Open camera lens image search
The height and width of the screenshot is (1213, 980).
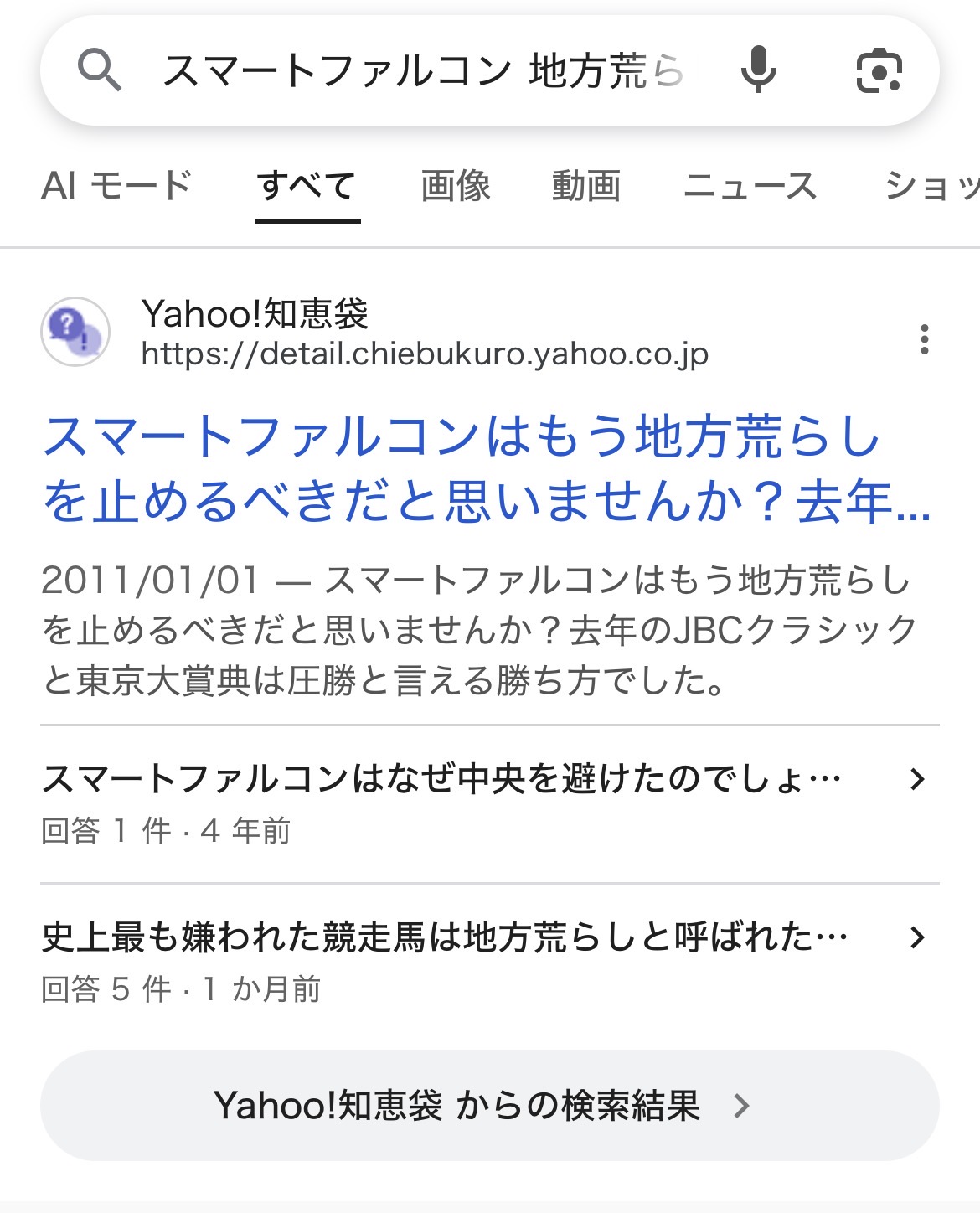[879, 70]
